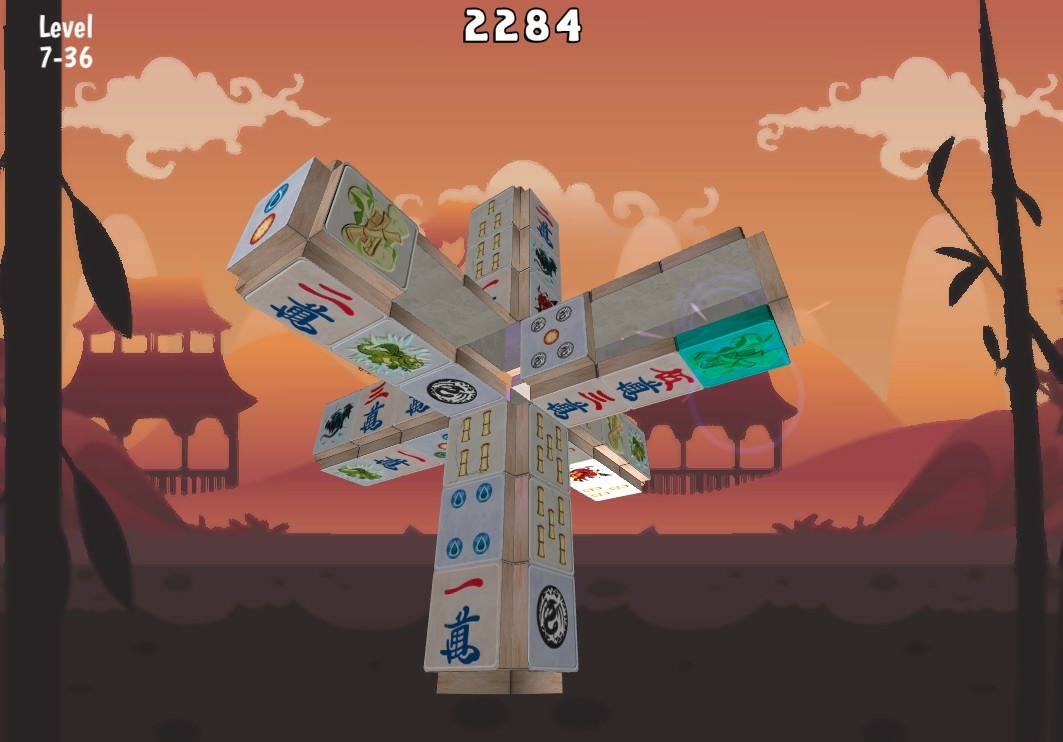Select the black dragon medallion beside green dragon

pyautogui.click(x=450, y=388)
